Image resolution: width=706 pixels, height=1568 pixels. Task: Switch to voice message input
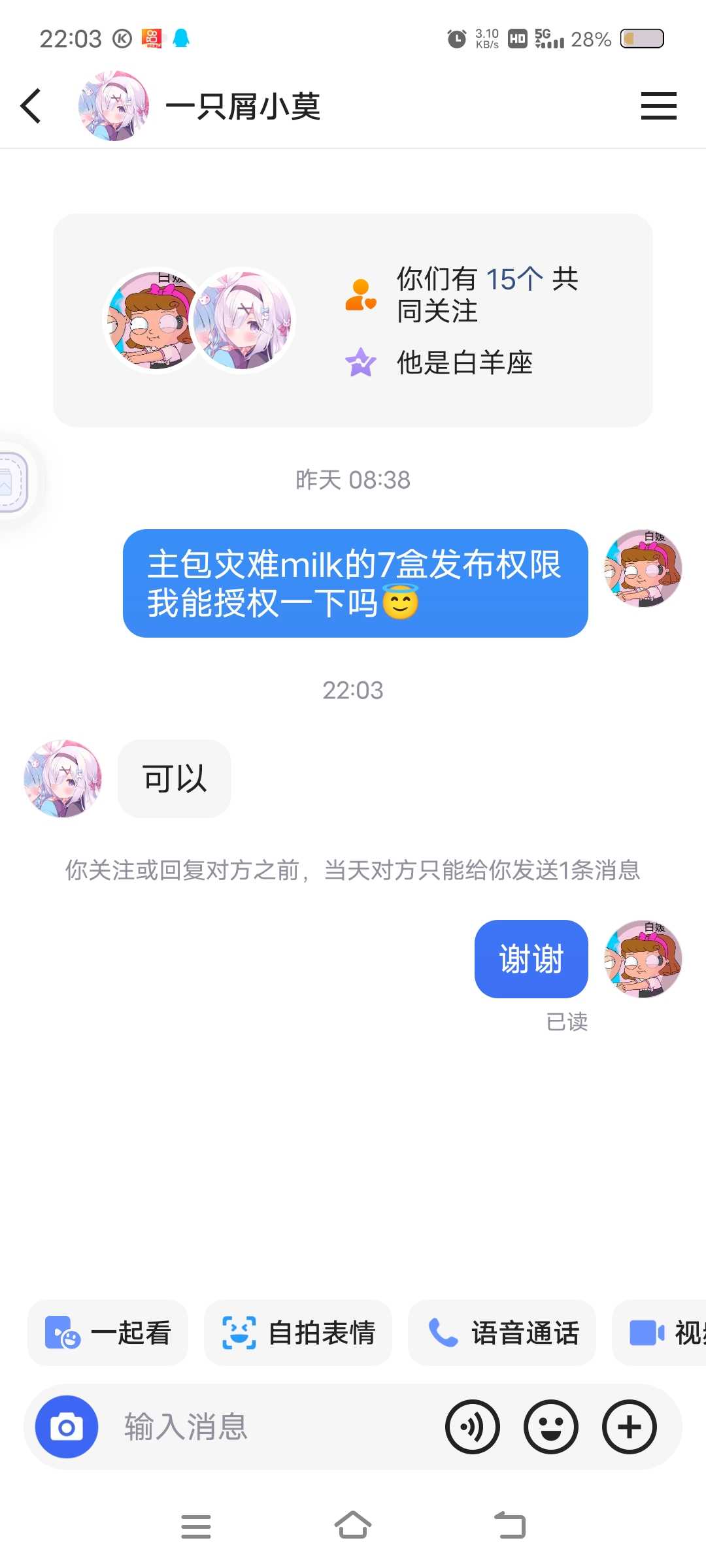pos(473,1427)
